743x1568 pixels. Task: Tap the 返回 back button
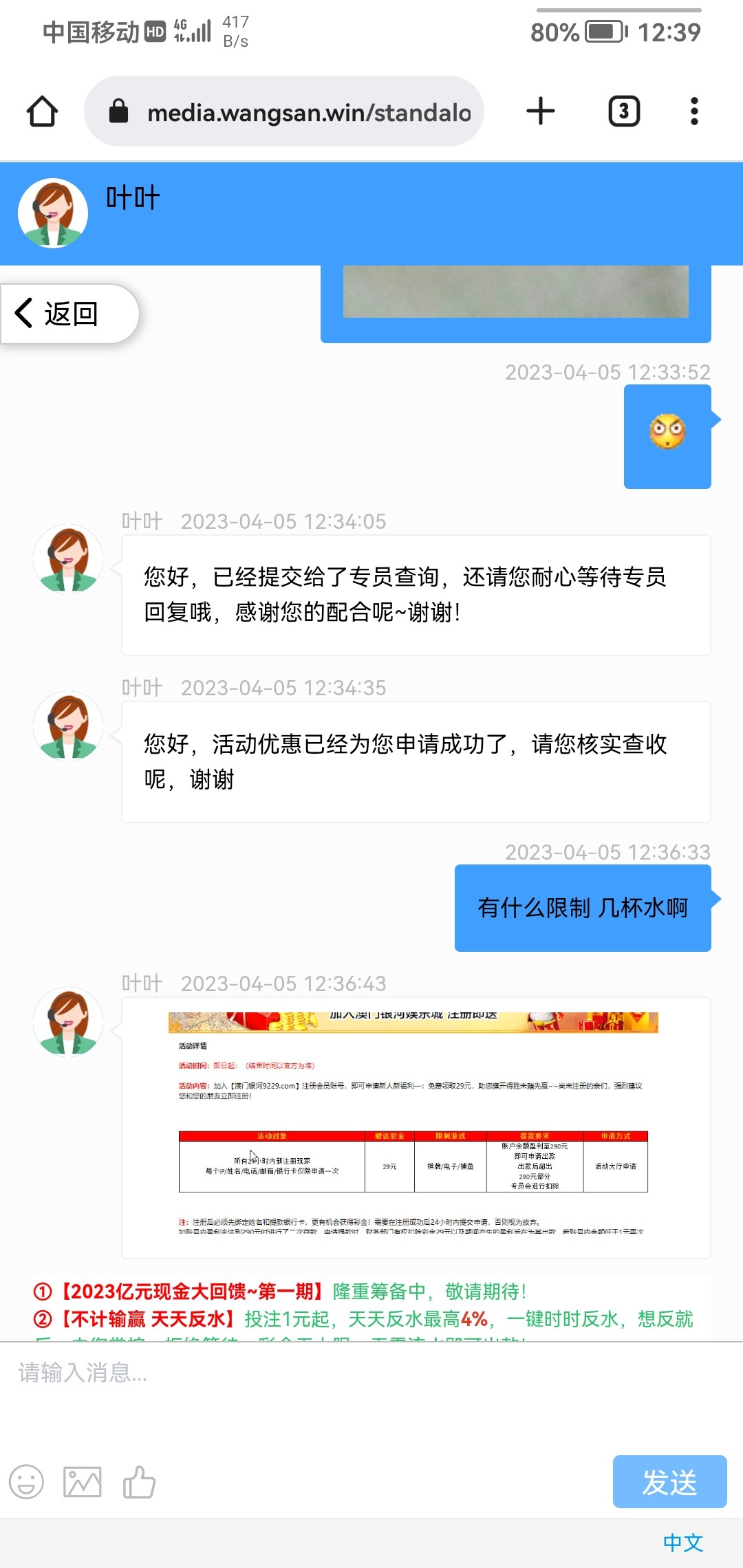click(x=69, y=314)
